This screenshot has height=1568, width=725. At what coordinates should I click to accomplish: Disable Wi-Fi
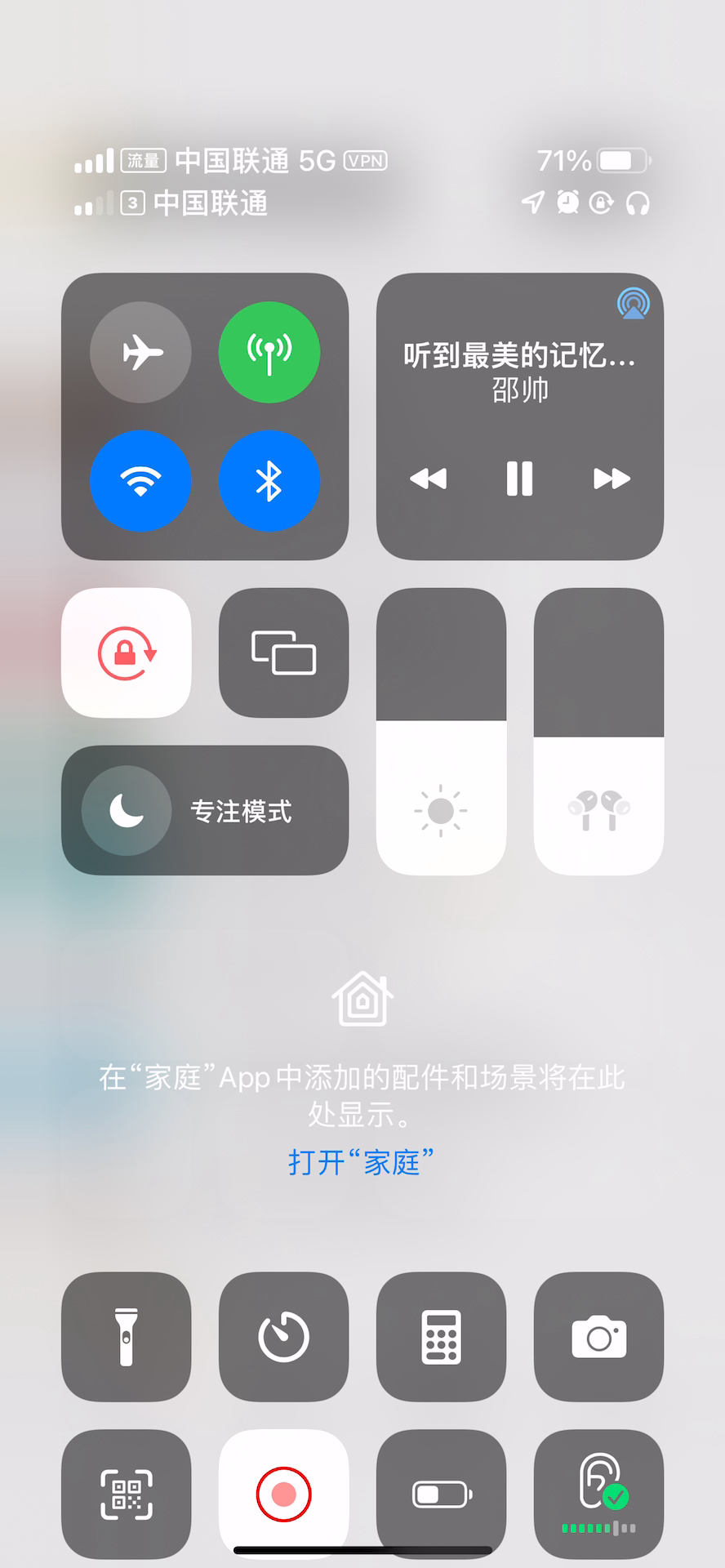(140, 480)
